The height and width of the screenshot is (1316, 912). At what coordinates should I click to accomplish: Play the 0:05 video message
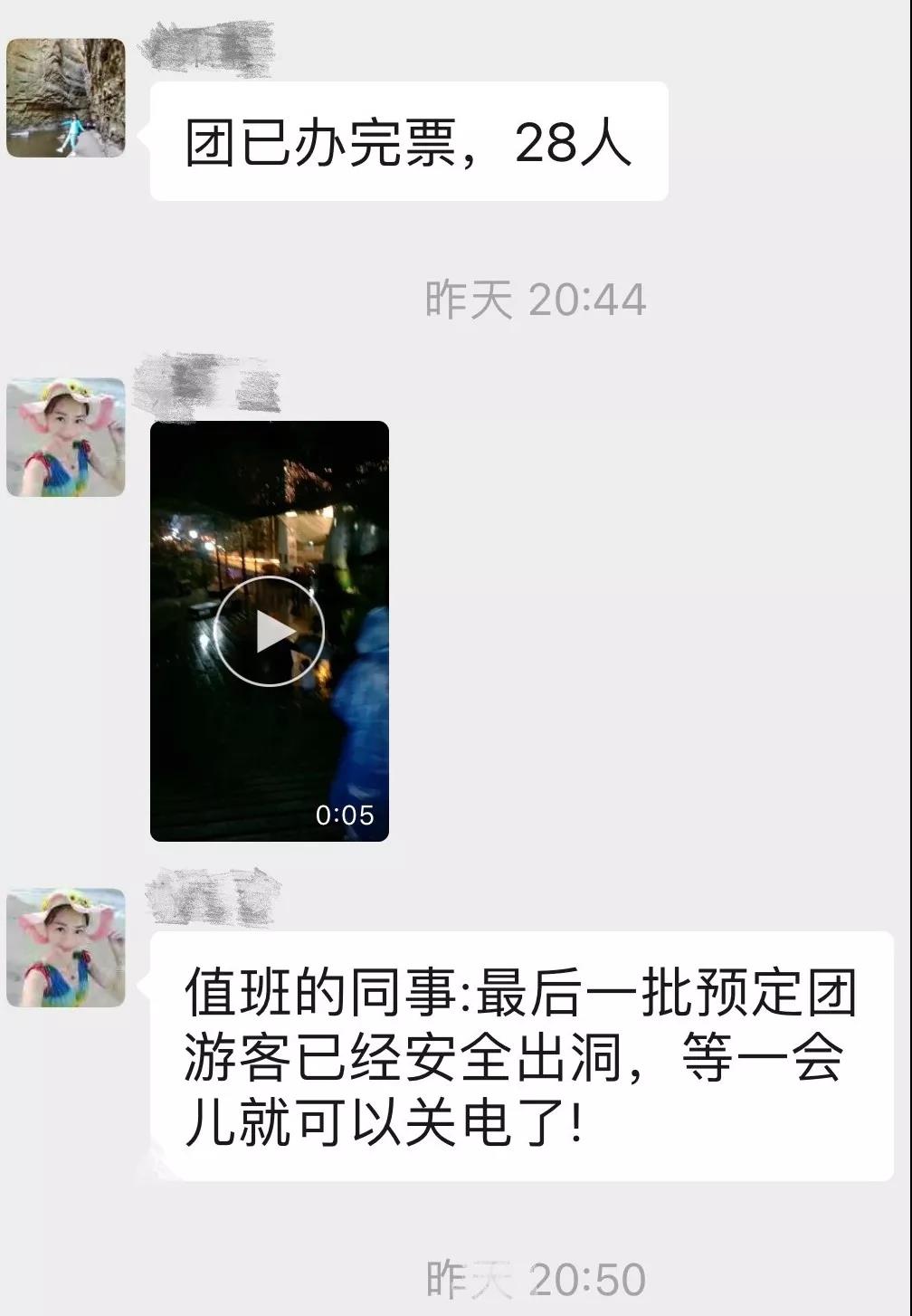pos(269,631)
